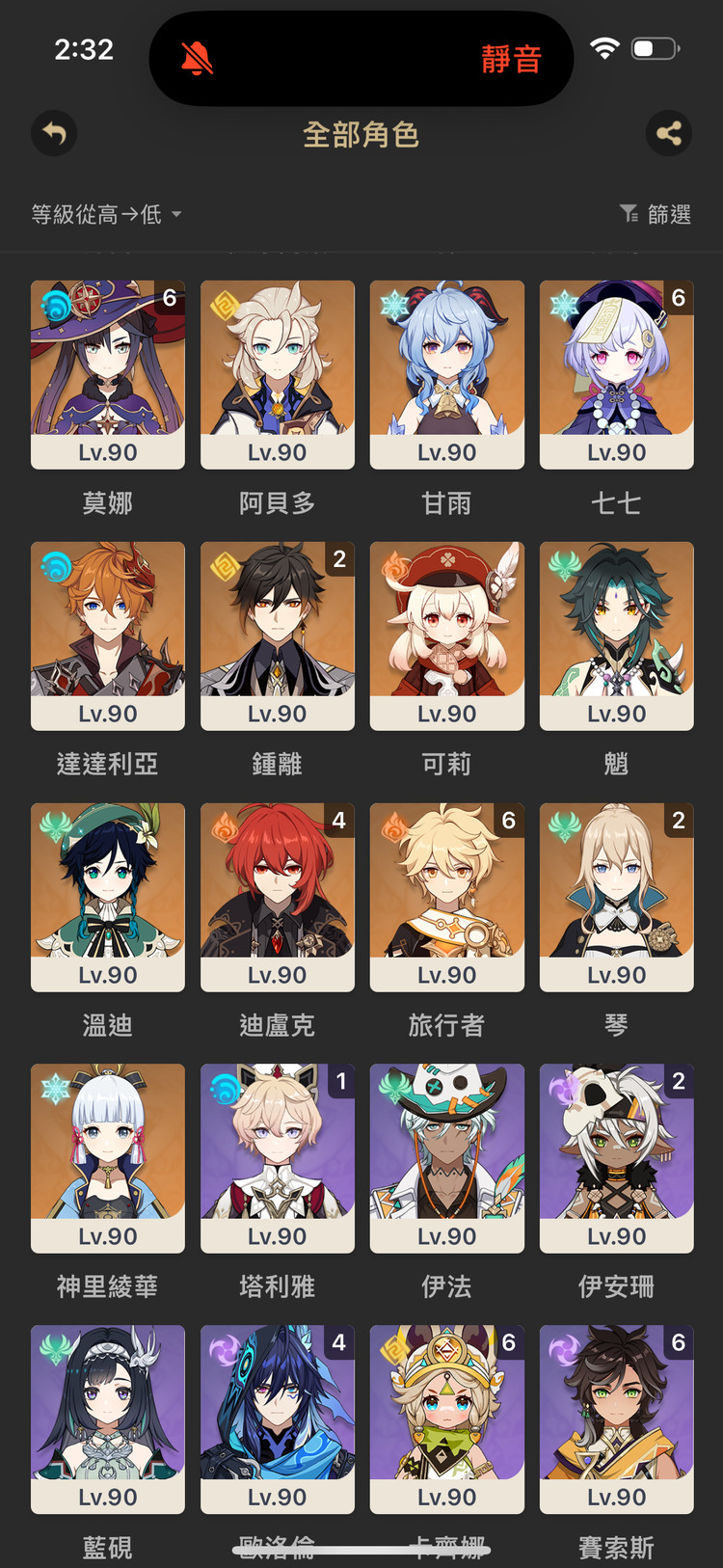Tap the 迪盧克 character card
This screenshot has width=723, height=1568.
click(278, 897)
